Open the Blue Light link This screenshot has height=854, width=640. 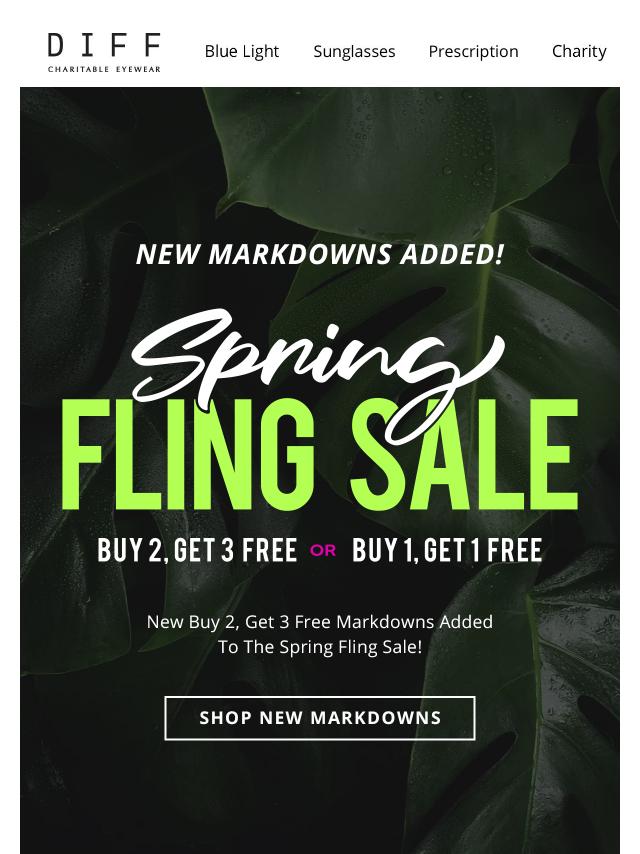click(x=241, y=51)
